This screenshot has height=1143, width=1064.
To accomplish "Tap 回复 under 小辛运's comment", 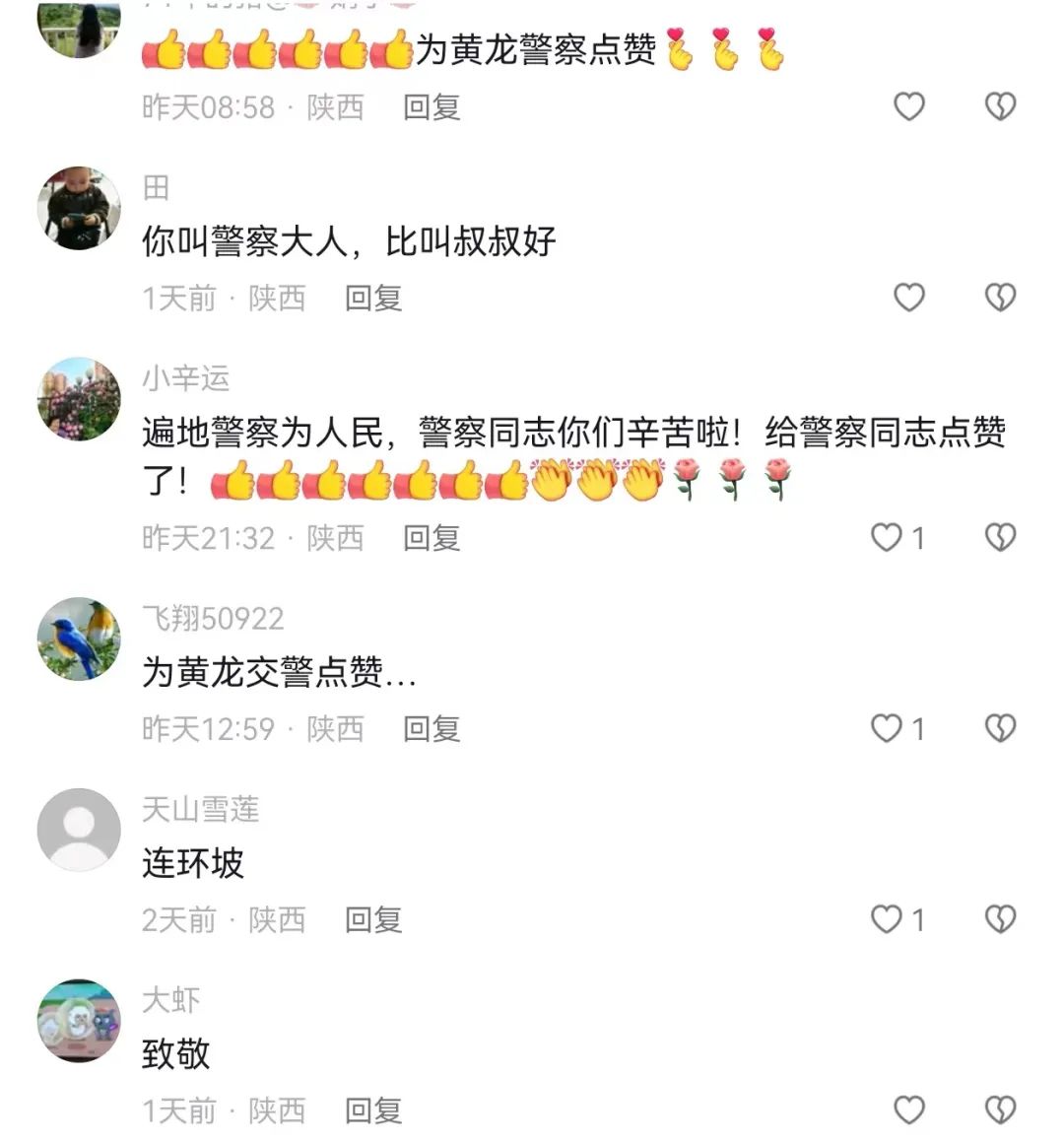I will 432,537.
